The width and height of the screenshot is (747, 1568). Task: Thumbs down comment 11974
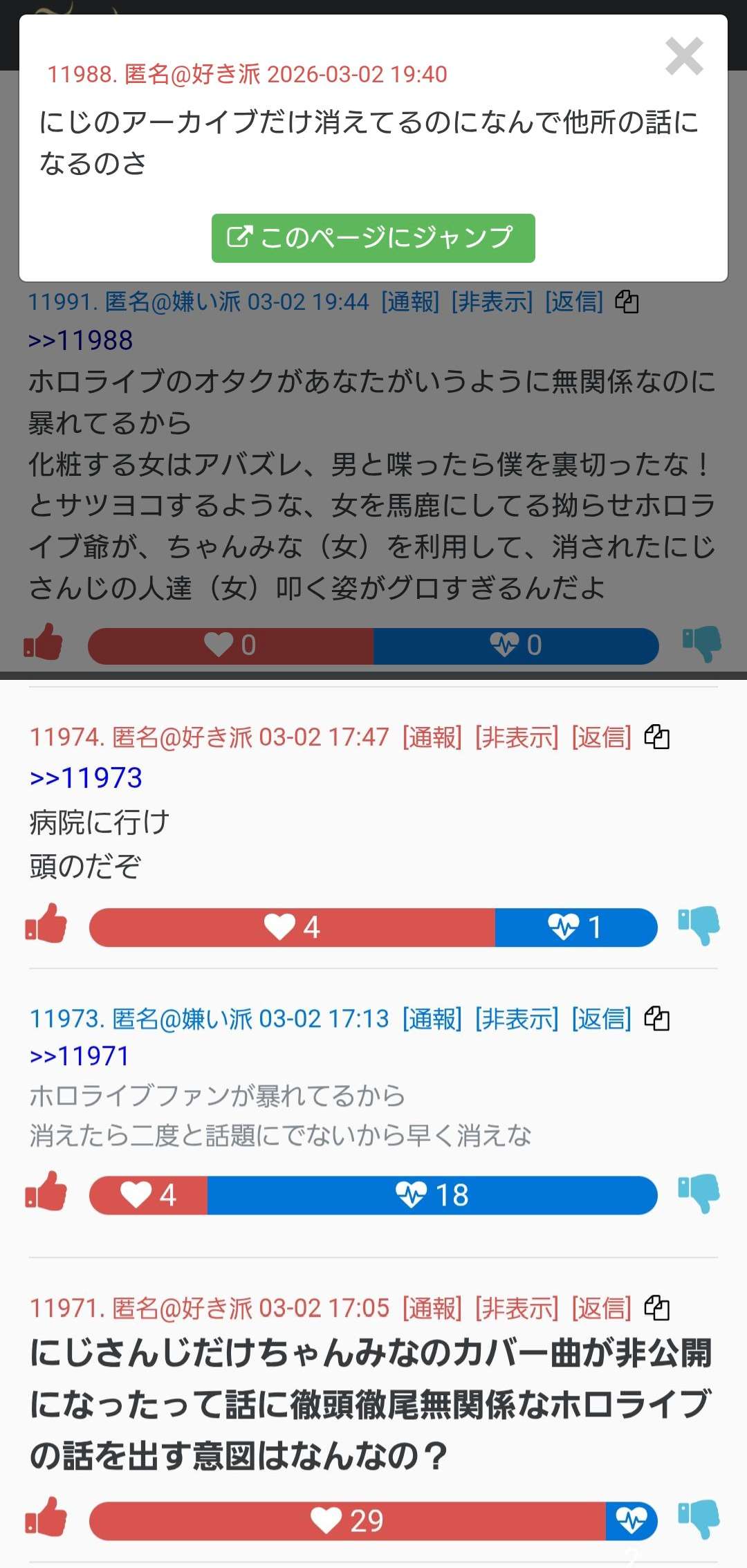point(699,925)
